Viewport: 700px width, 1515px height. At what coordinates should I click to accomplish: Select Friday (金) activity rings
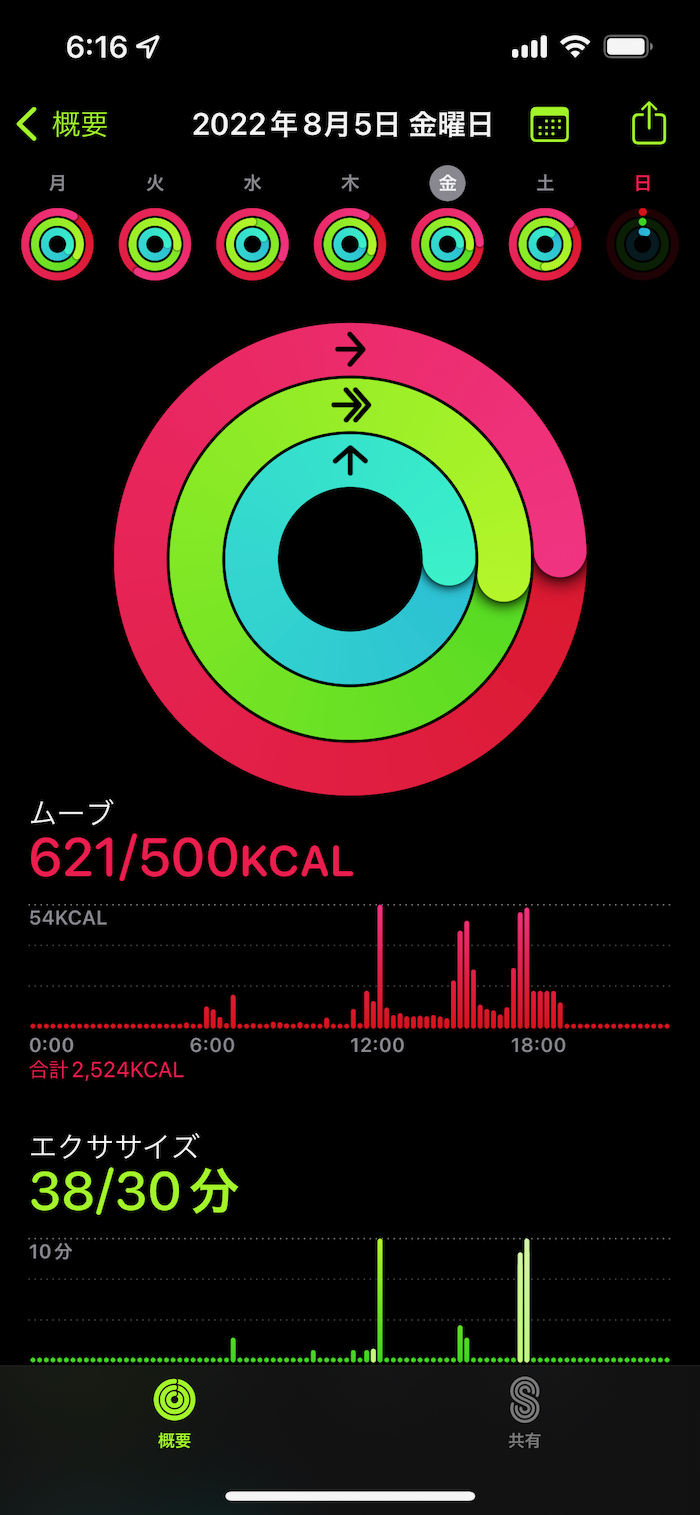[447, 243]
